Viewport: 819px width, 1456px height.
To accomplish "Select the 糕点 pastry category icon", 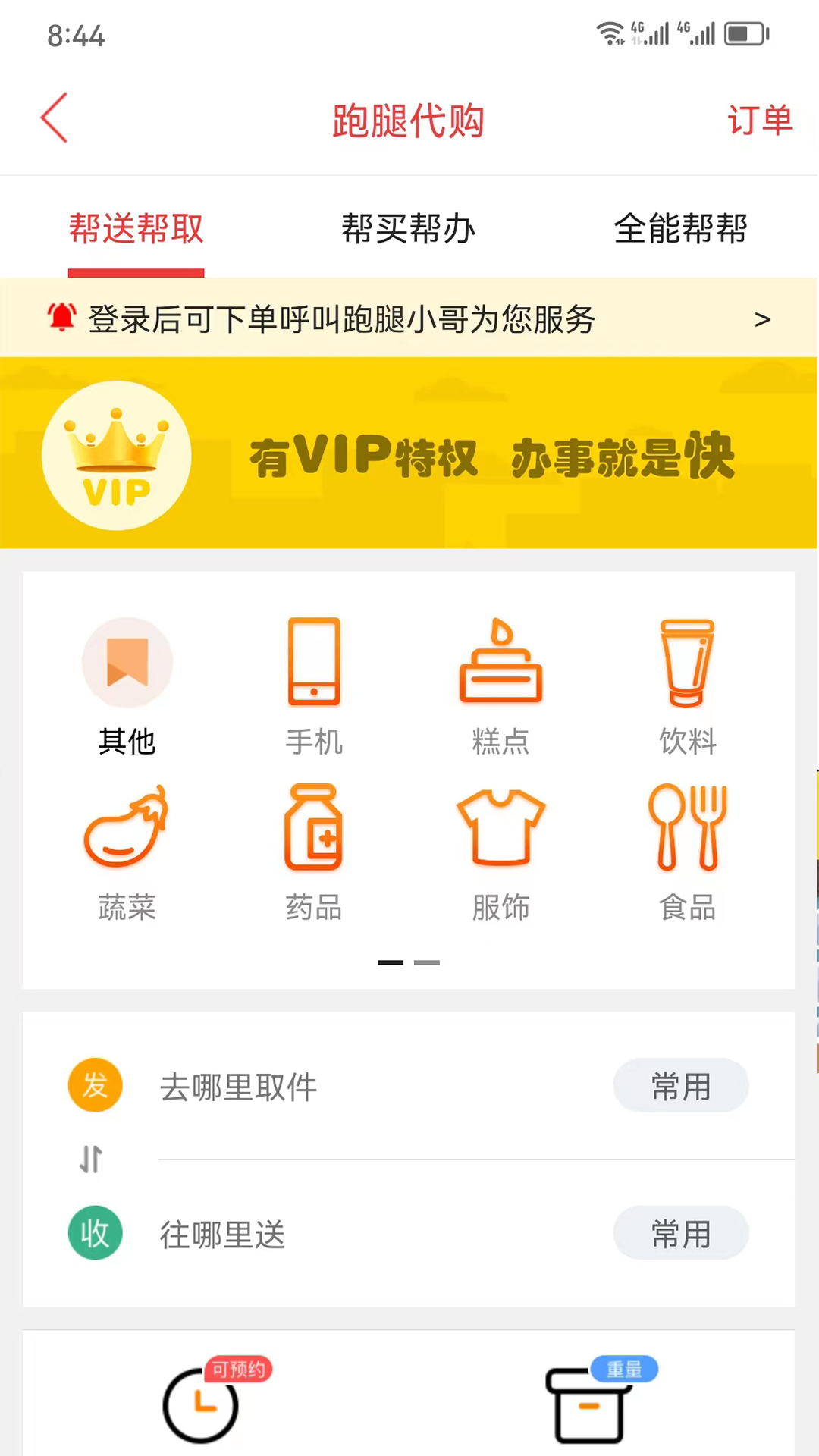I will pos(500,661).
